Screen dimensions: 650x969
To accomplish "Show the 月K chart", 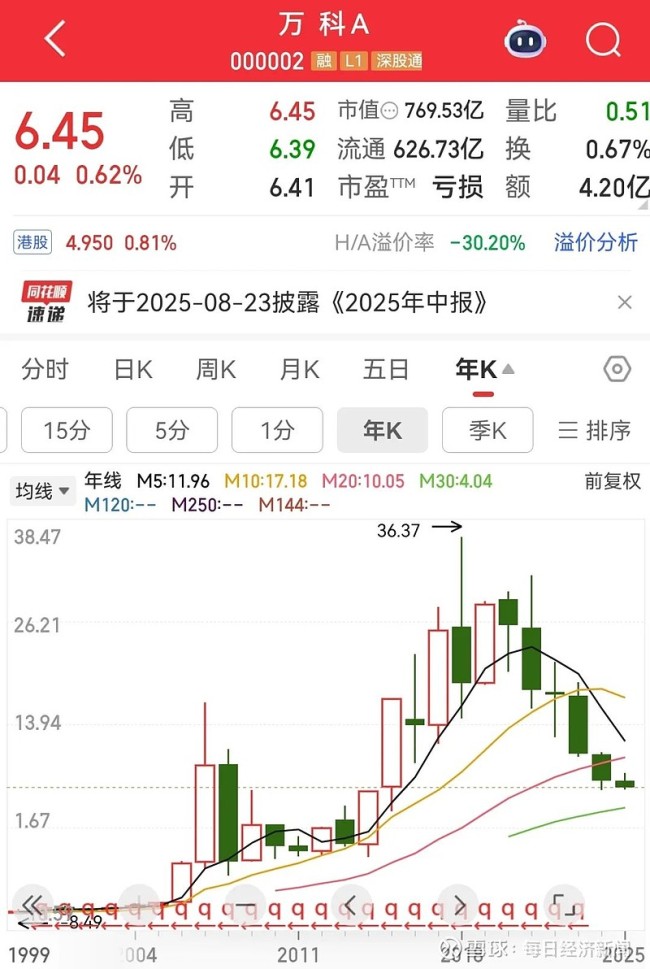I will click(299, 370).
